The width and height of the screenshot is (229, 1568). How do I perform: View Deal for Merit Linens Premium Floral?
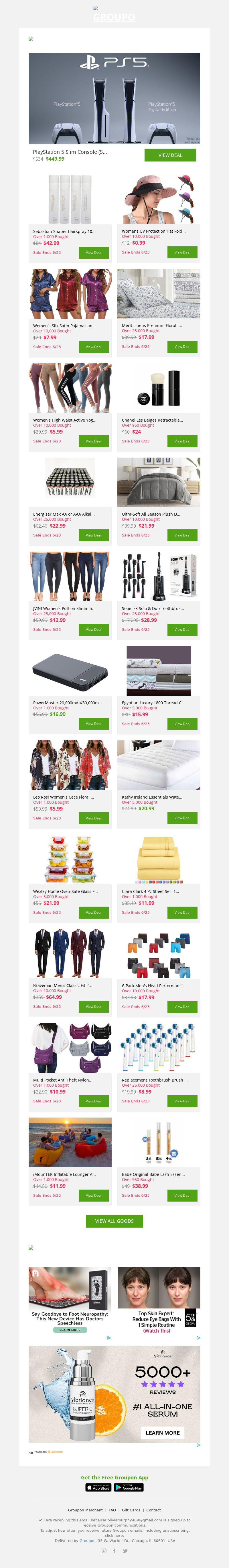(x=182, y=346)
